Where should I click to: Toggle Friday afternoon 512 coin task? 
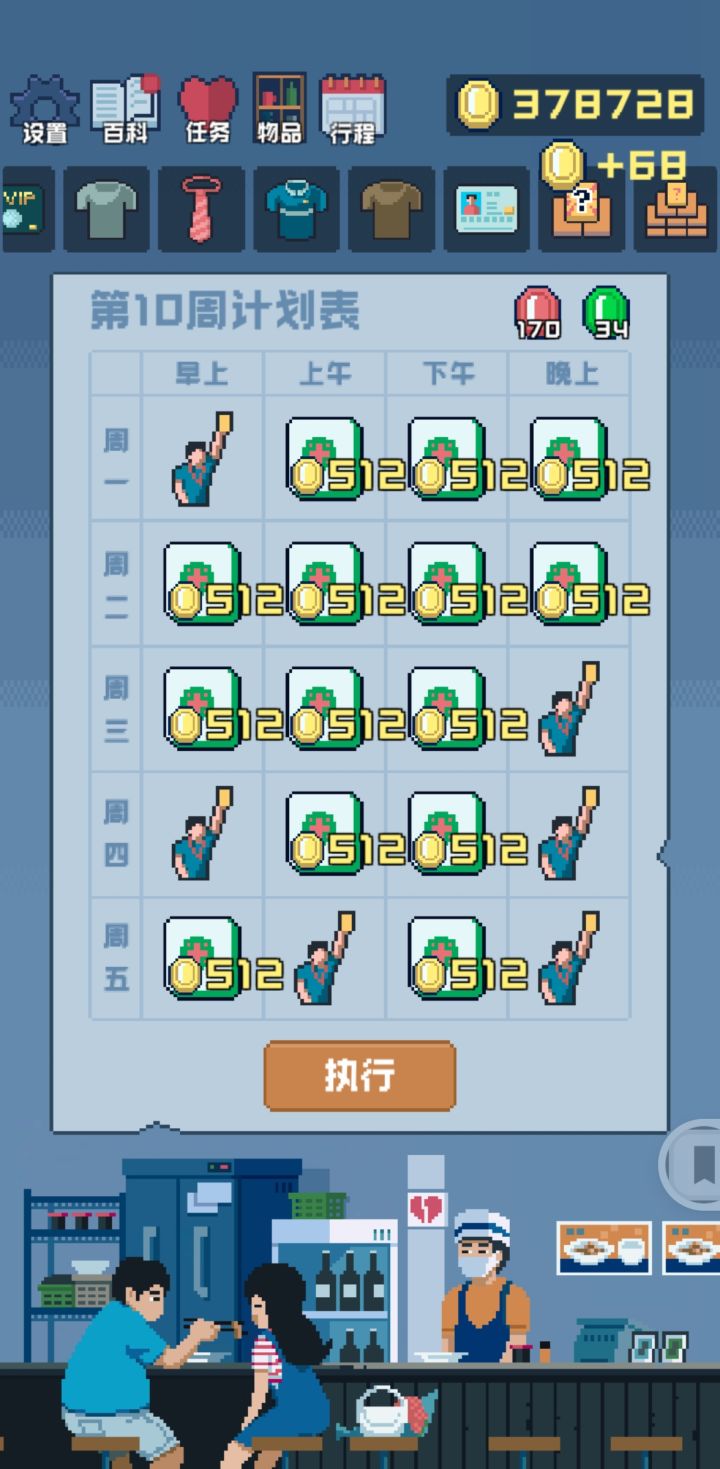445,956
